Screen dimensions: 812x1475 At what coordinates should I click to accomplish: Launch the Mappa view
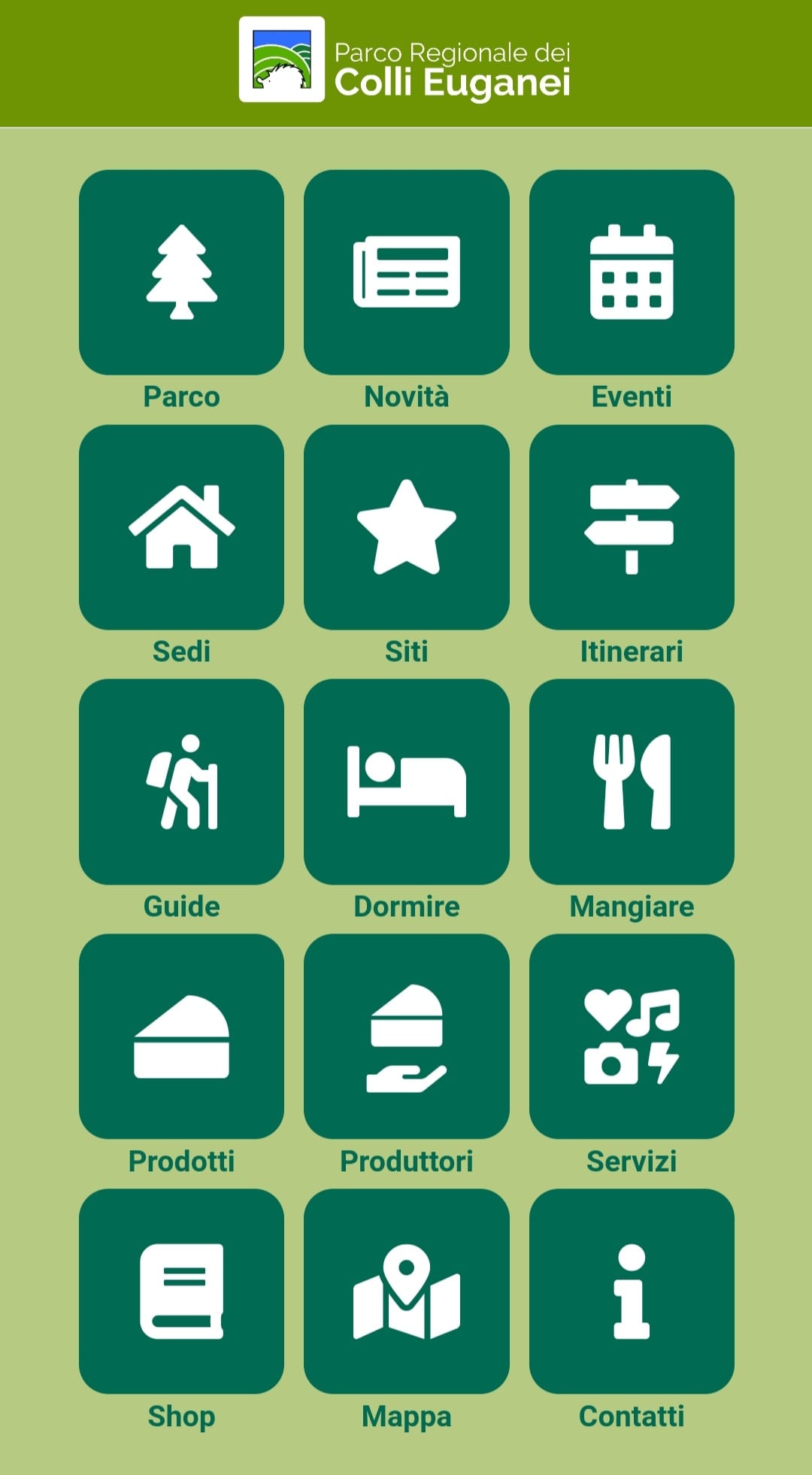click(406, 1291)
